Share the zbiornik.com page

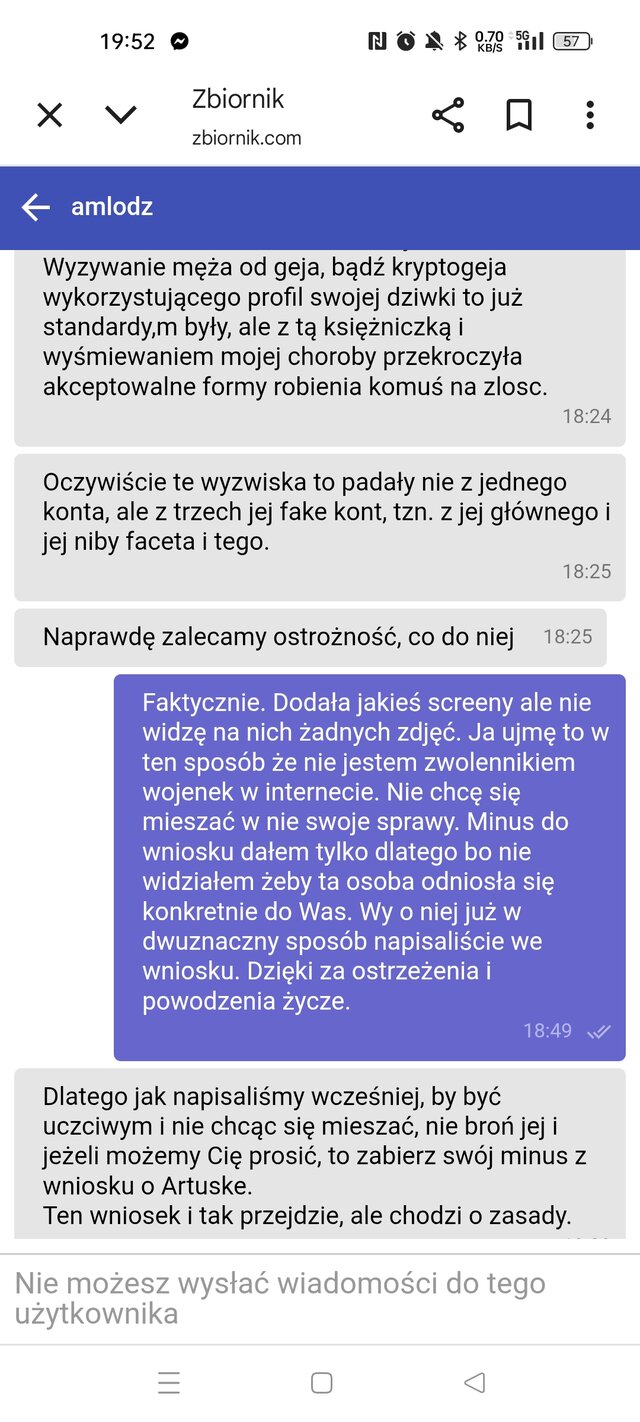pyautogui.click(x=448, y=115)
